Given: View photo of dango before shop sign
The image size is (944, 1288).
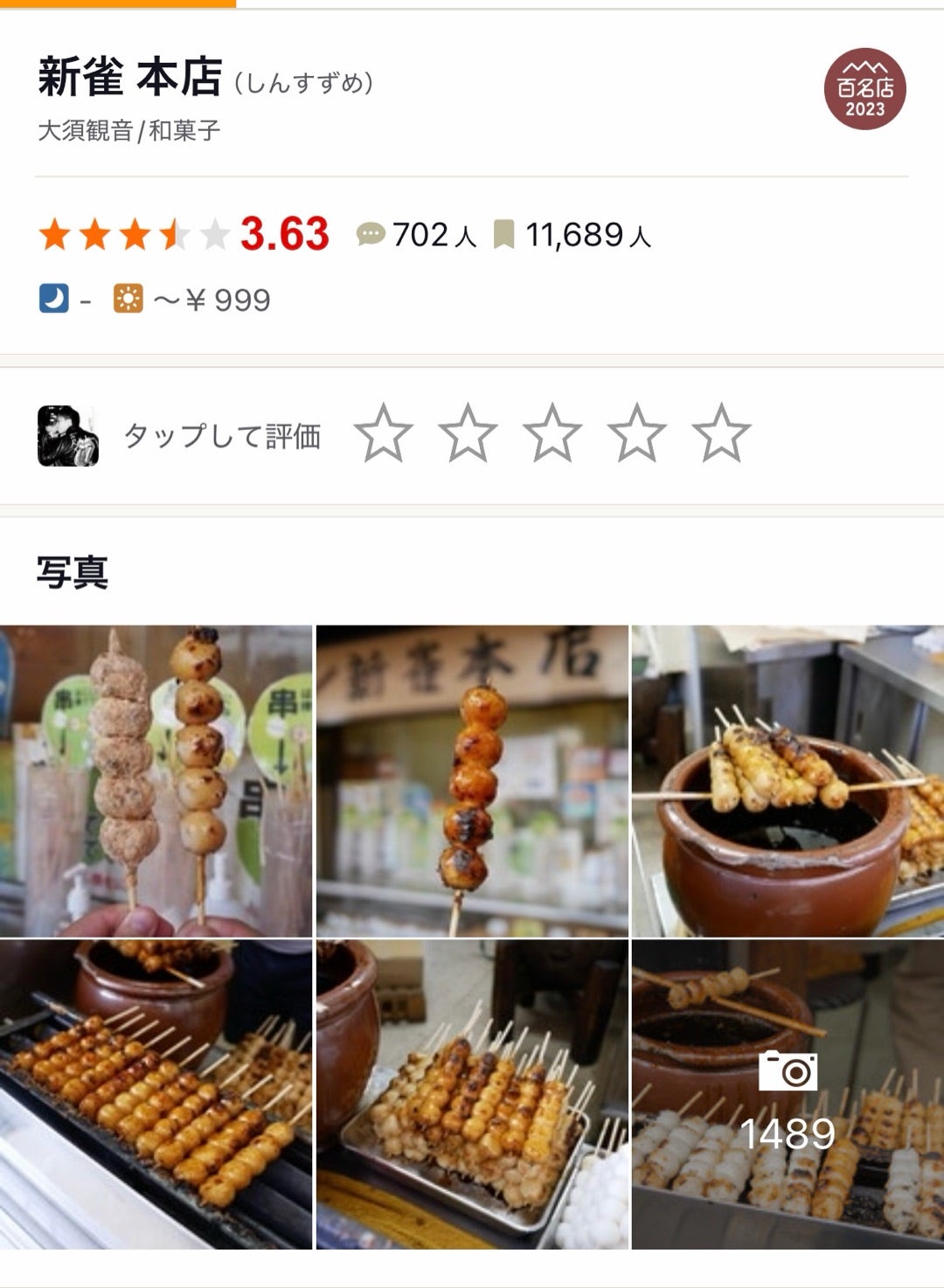Looking at the screenshot, I should (472, 780).
